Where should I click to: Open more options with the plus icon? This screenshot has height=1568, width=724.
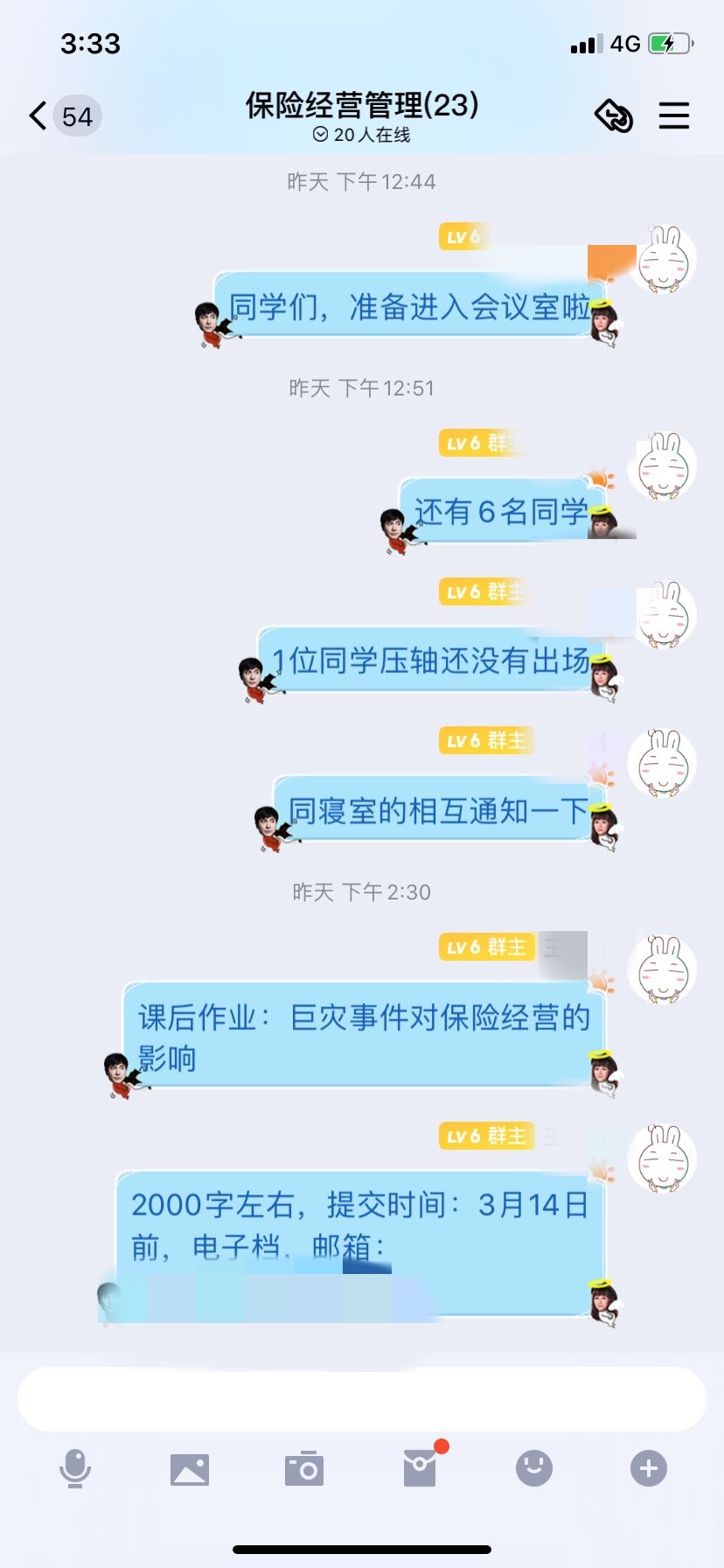649,1468
